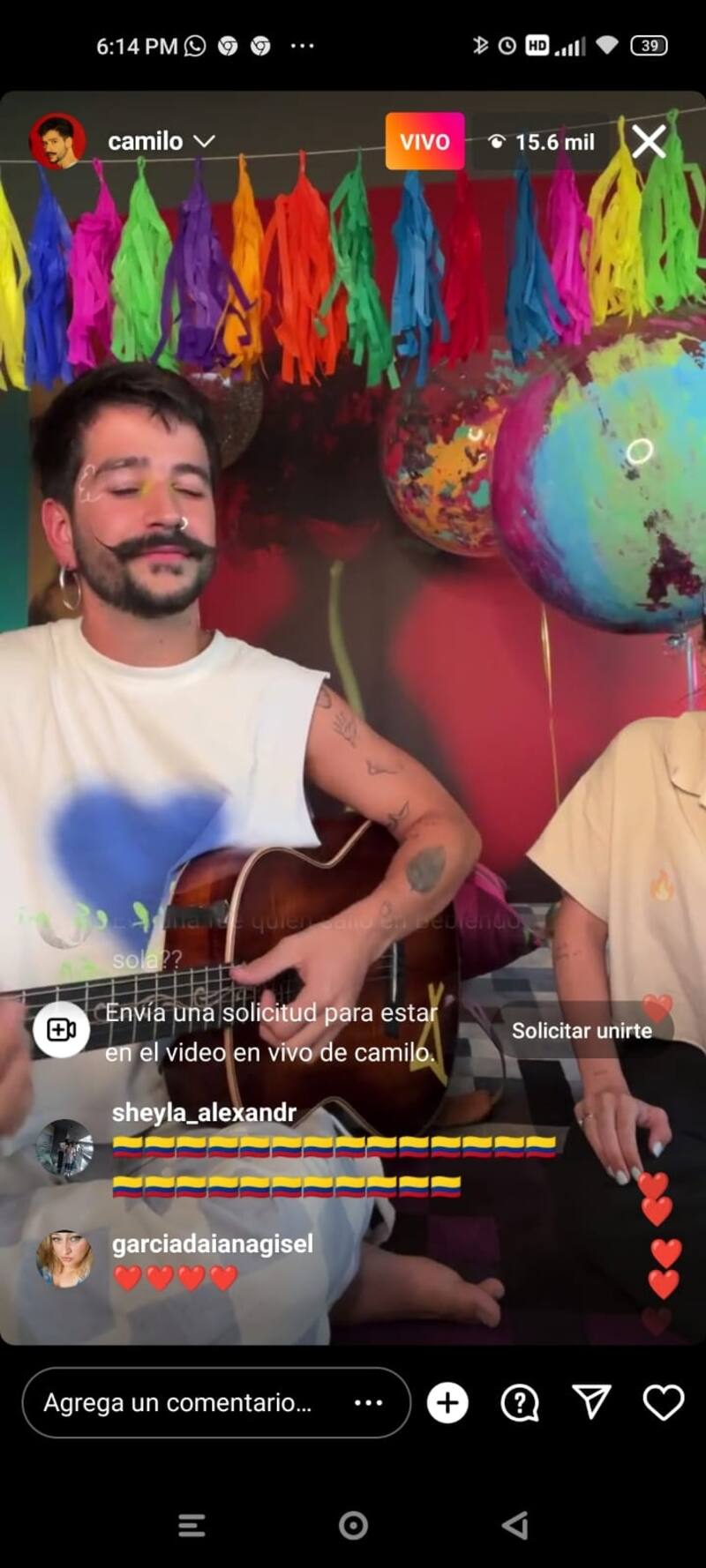The height and width of the screenshot is (1568, 706).
Task: Ask a question with the question bubble icon
Action: [x=520, y=1402]
